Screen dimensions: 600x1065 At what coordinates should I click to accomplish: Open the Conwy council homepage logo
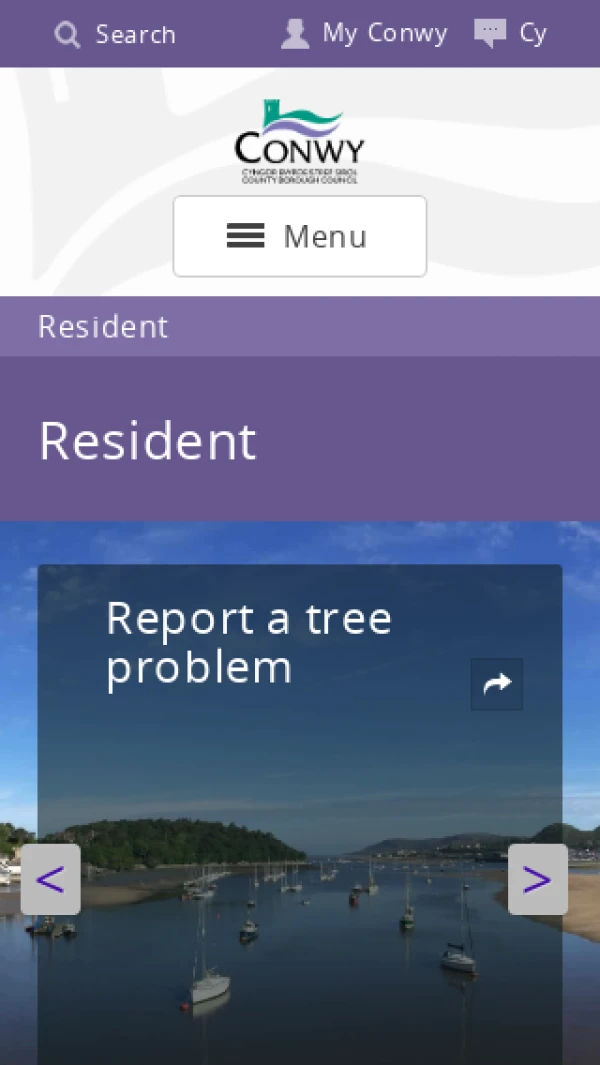pos(300,141)
